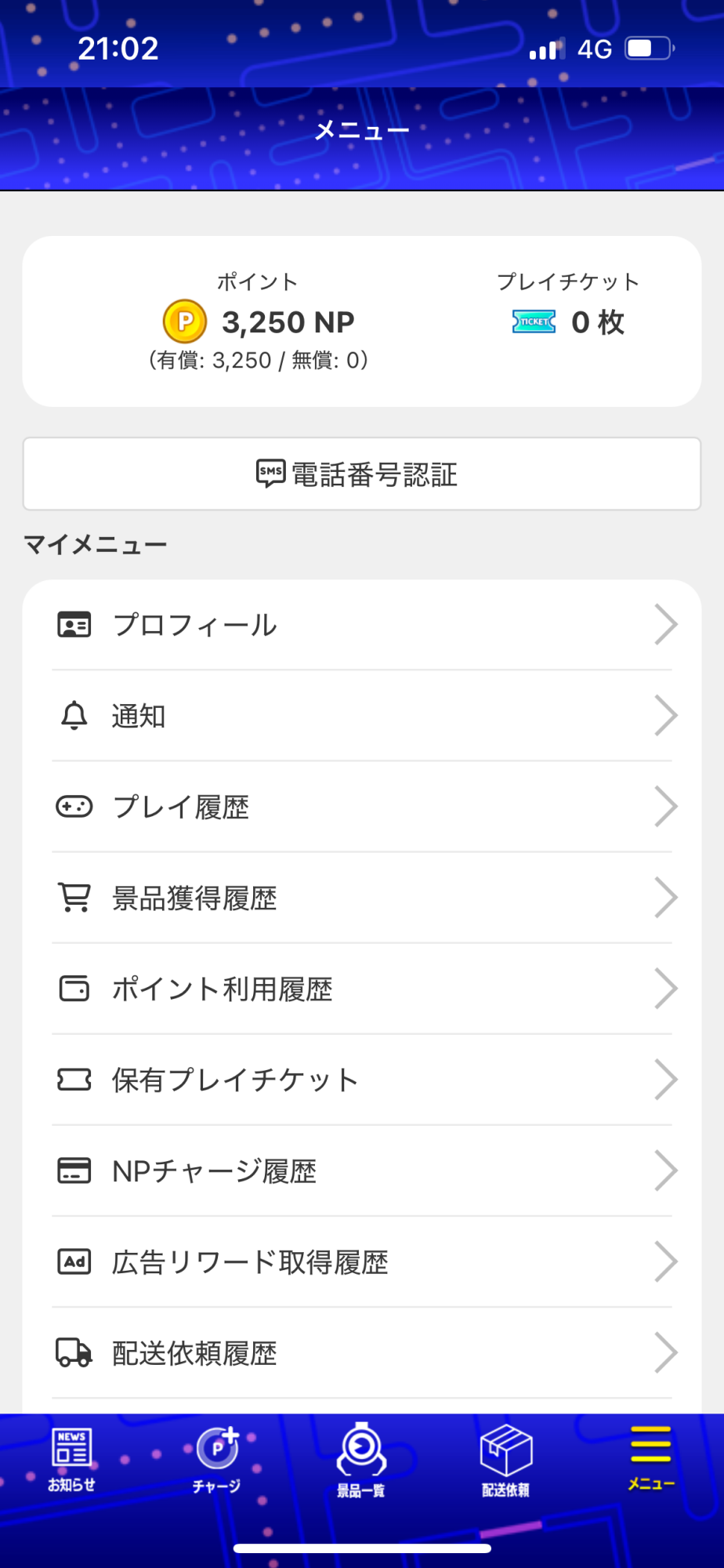The width and height of the screenshot is (724, 1568).
Task: View プレイ履歴
Action: pos(361,807)
